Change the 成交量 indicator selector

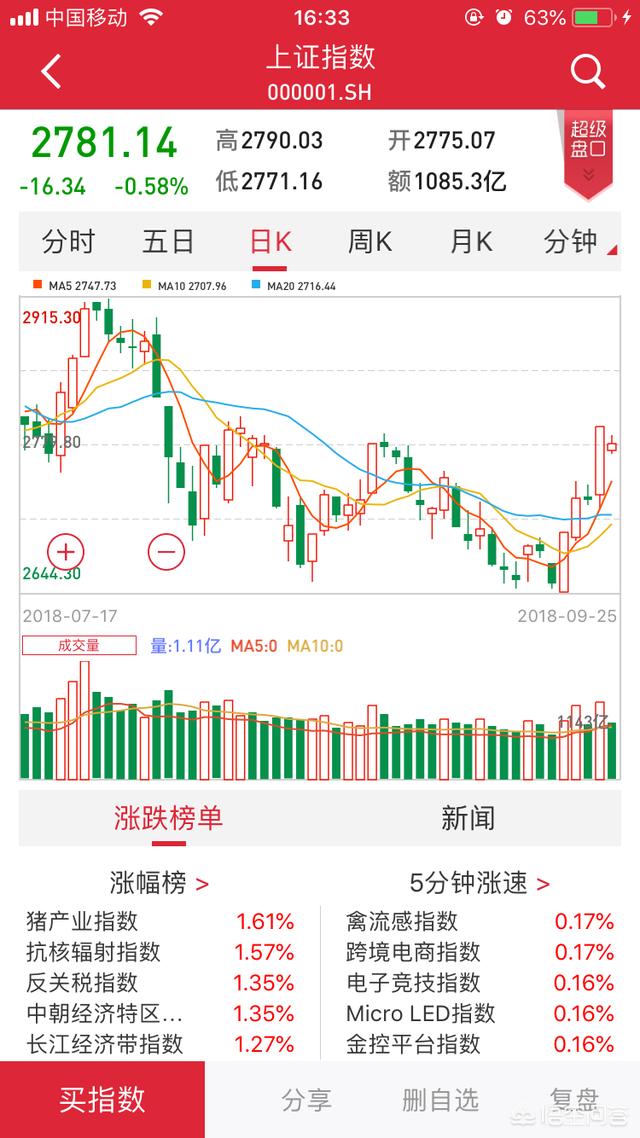tap(79, 645)
